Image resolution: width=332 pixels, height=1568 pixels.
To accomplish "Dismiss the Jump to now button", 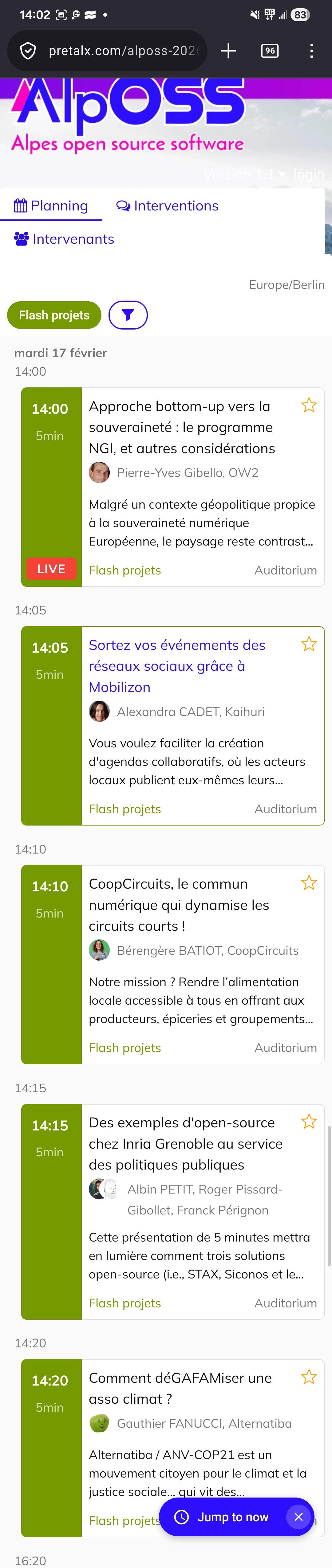I will click(x=298, y=1517).
